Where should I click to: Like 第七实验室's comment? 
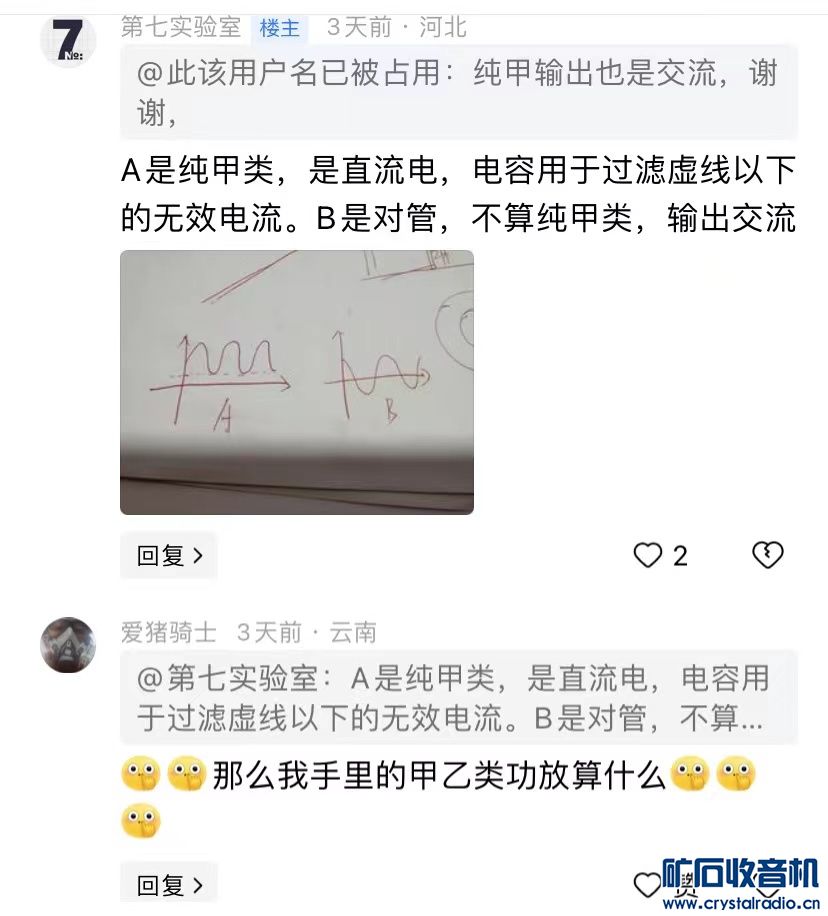649,556
